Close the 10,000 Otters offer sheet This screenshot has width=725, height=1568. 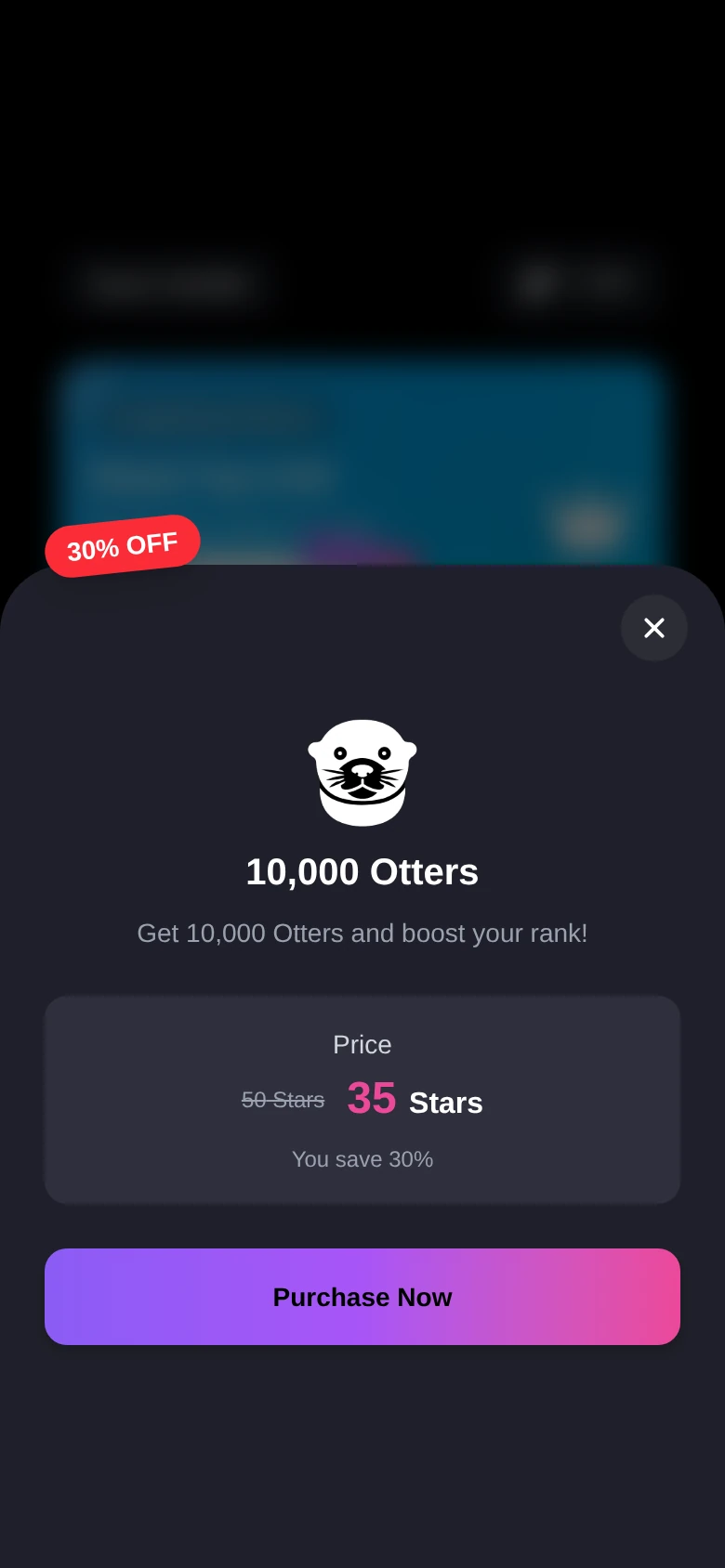coord(654,628)
